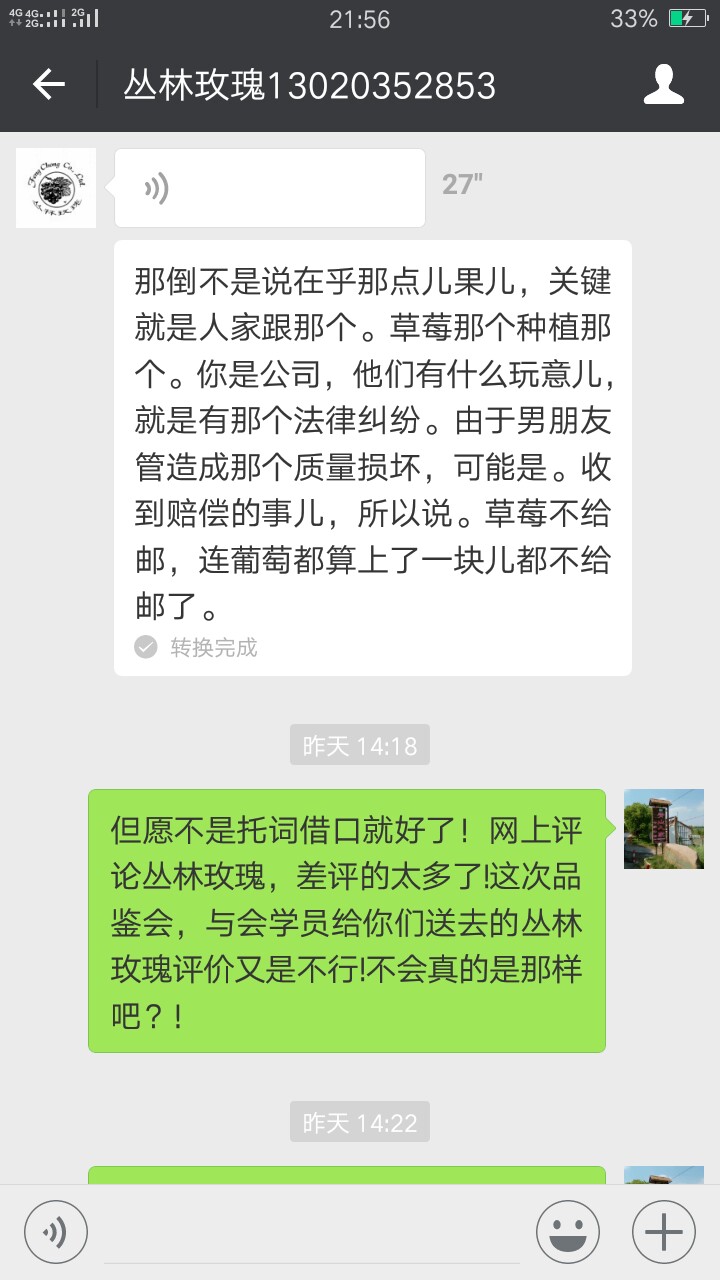Switch to voice input mode
The image size is (720, 1280).
[56, 1231]
